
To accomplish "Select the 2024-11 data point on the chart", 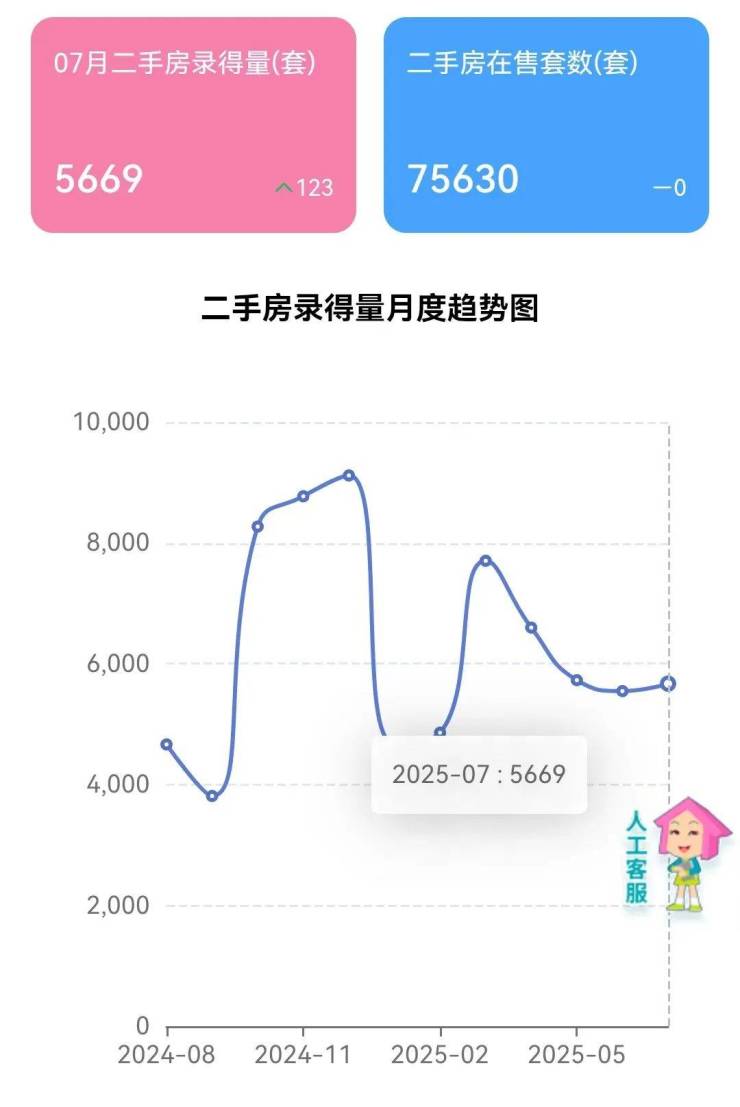I will click(x=303, y=496).
